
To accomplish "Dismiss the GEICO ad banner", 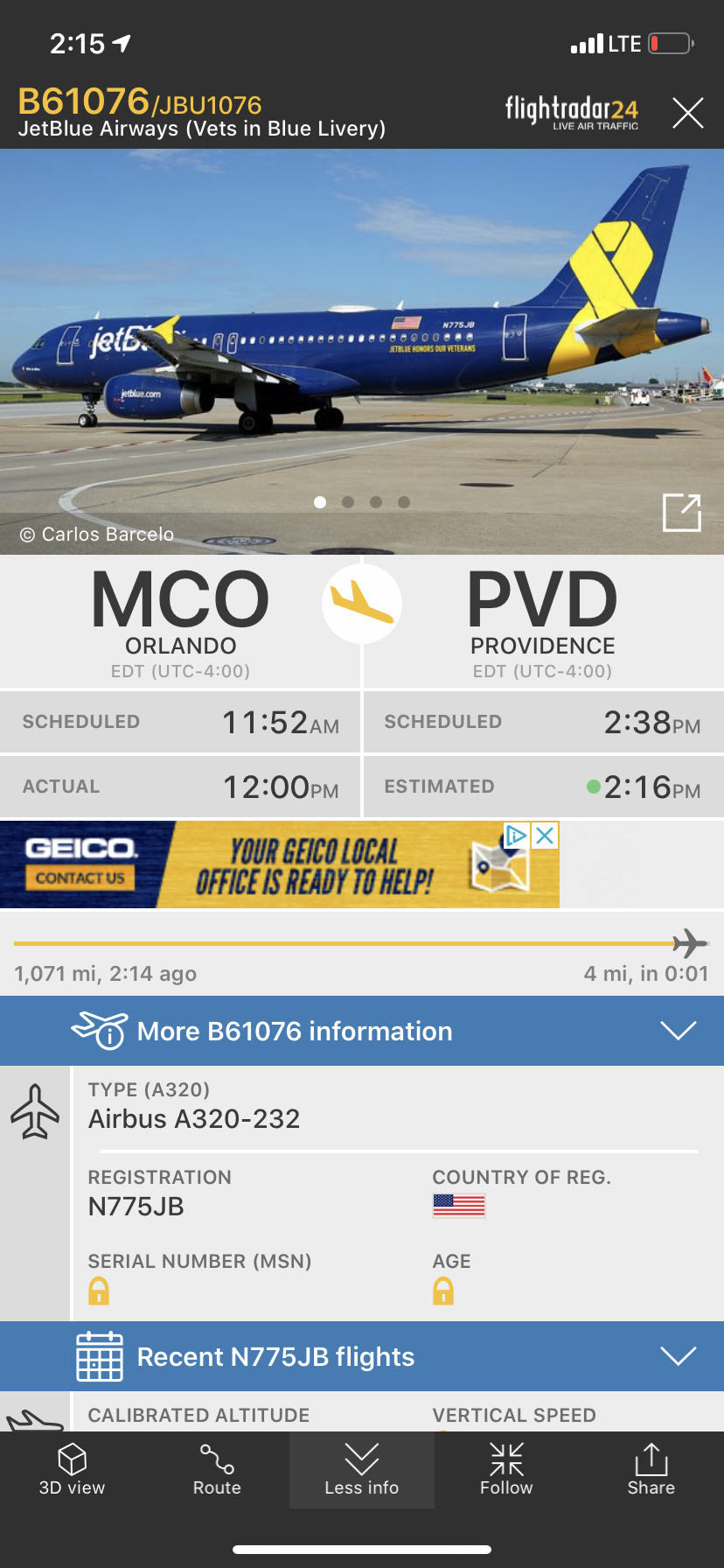I will [545, 836].
